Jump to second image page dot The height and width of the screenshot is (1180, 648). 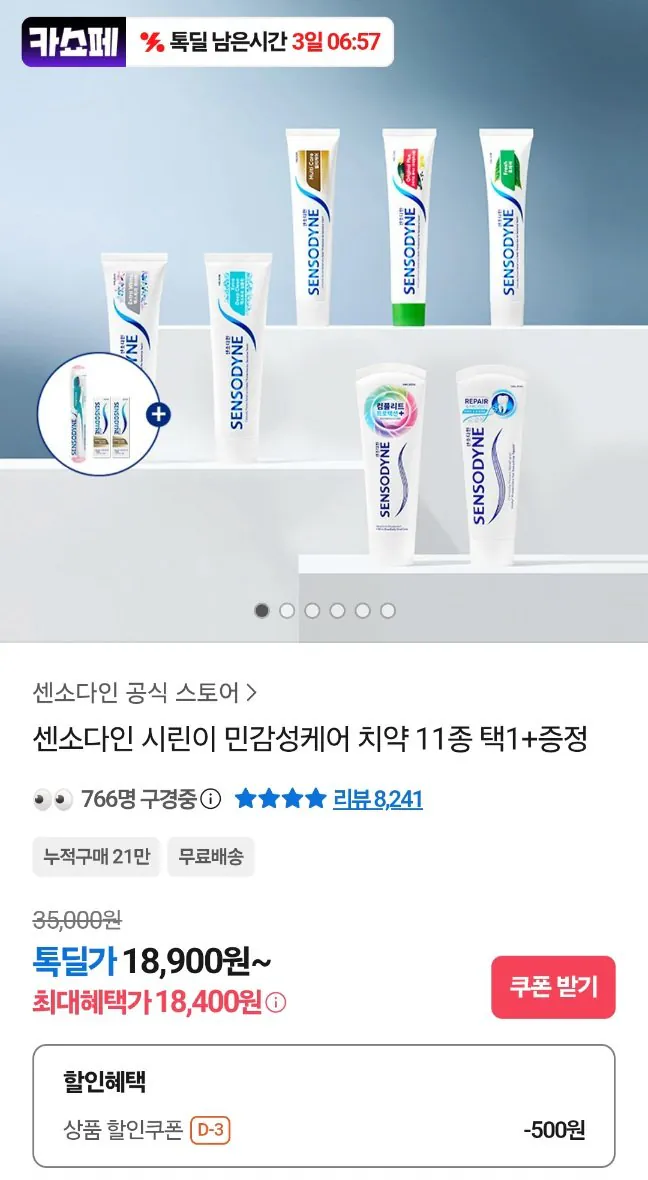(x=287, y=610)
